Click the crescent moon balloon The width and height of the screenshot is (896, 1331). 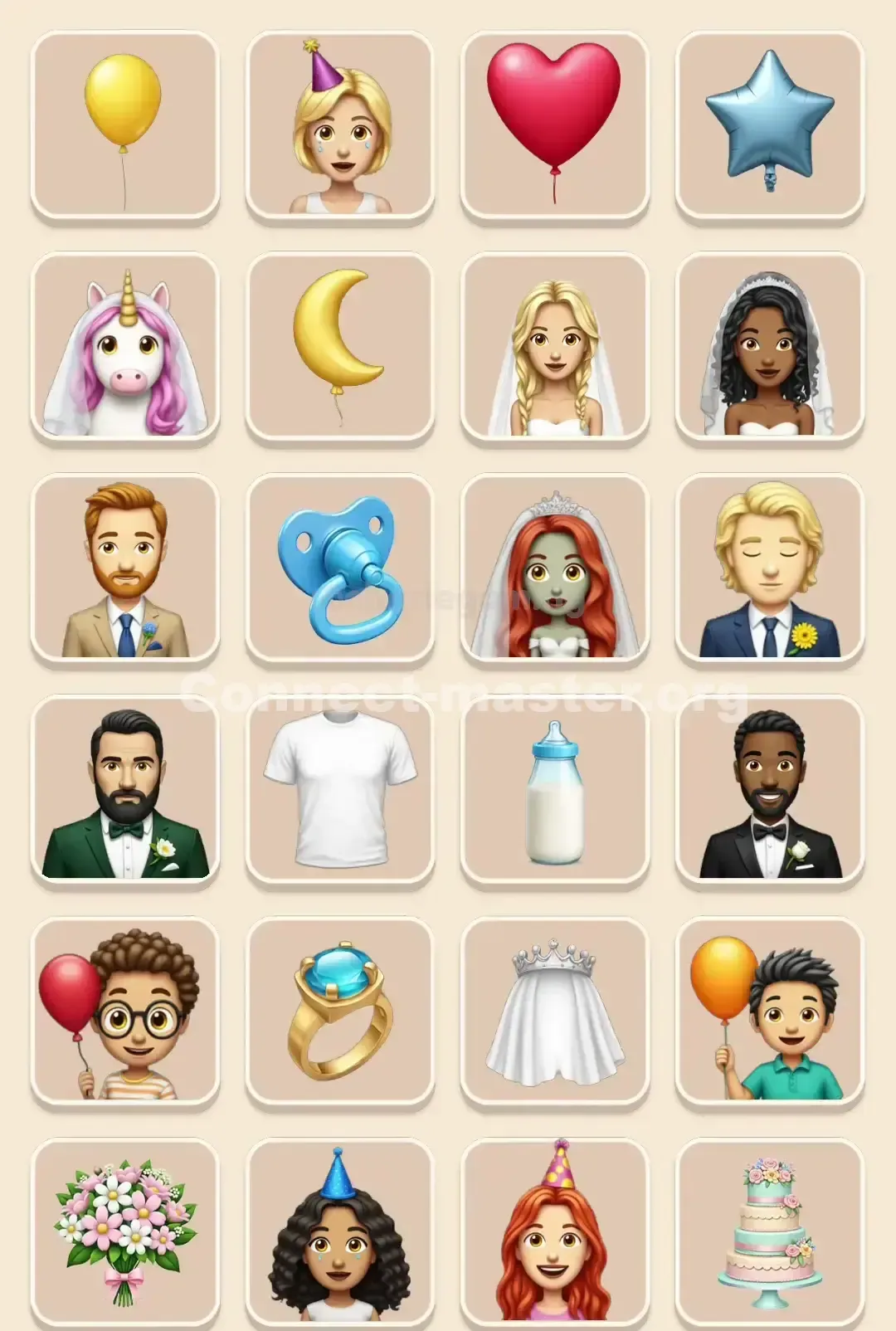click(342, 349)
